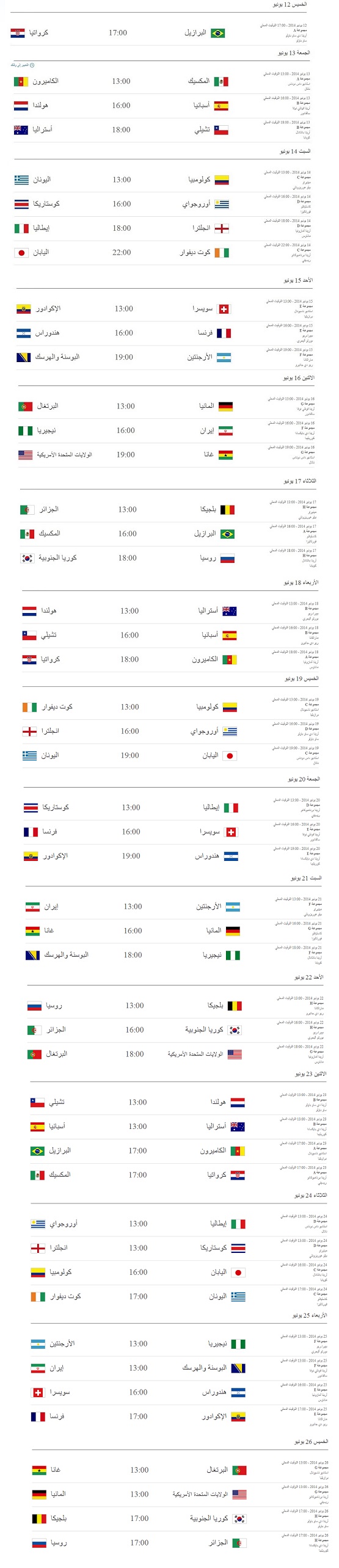Open the Argentina vs Iran match on 21 June
The image size is (339, 1568).
(173, 907)
